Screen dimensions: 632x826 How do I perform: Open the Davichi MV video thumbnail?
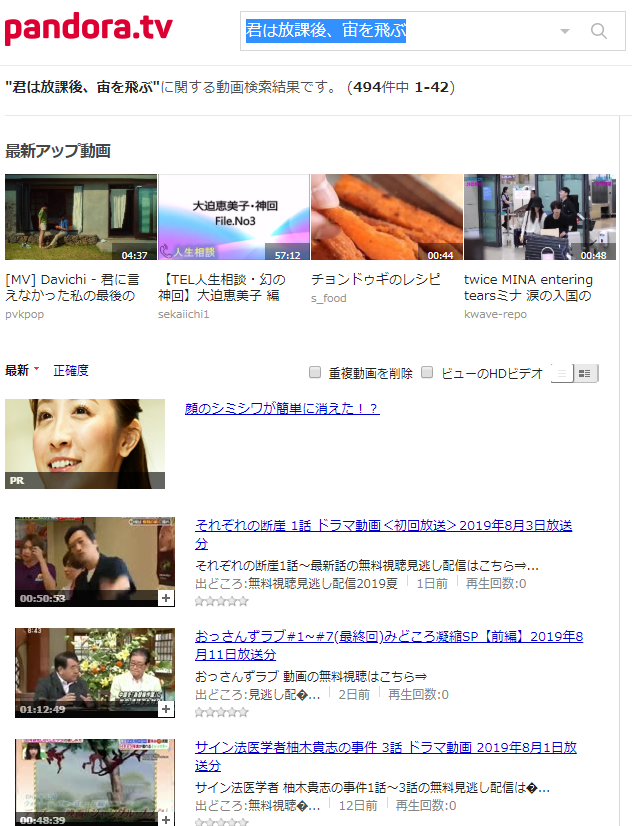pos(81,218)
